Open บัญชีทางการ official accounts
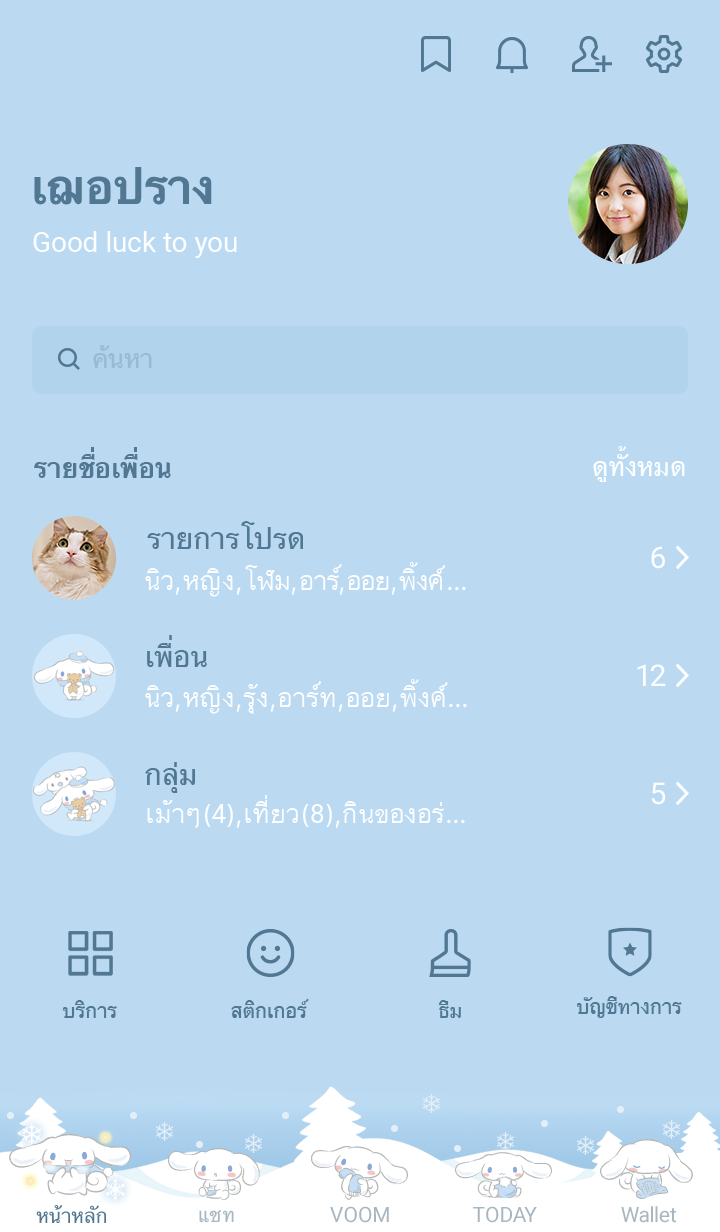Viewport: 720px width, 1232px height. (629, 972)
